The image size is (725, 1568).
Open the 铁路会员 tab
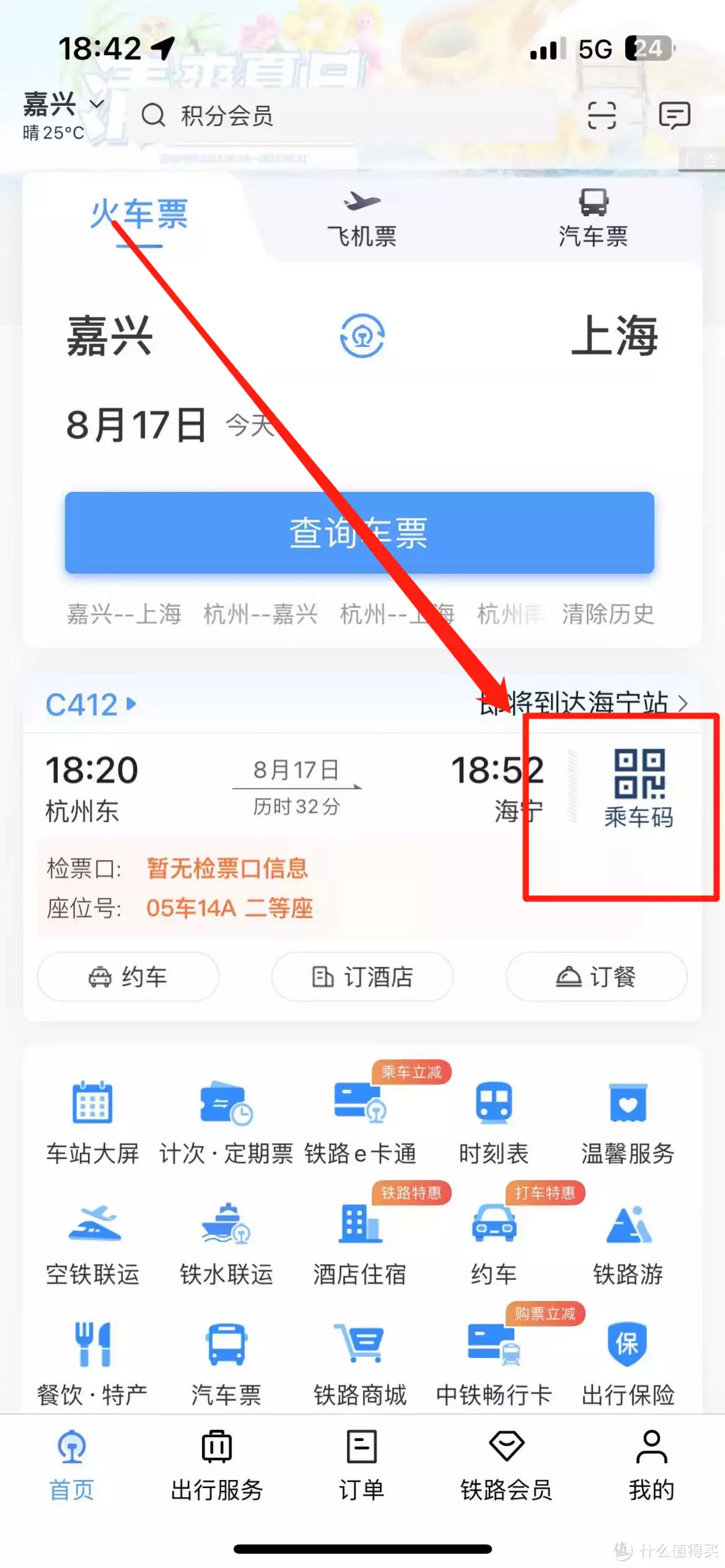(x=506, y=1463)
